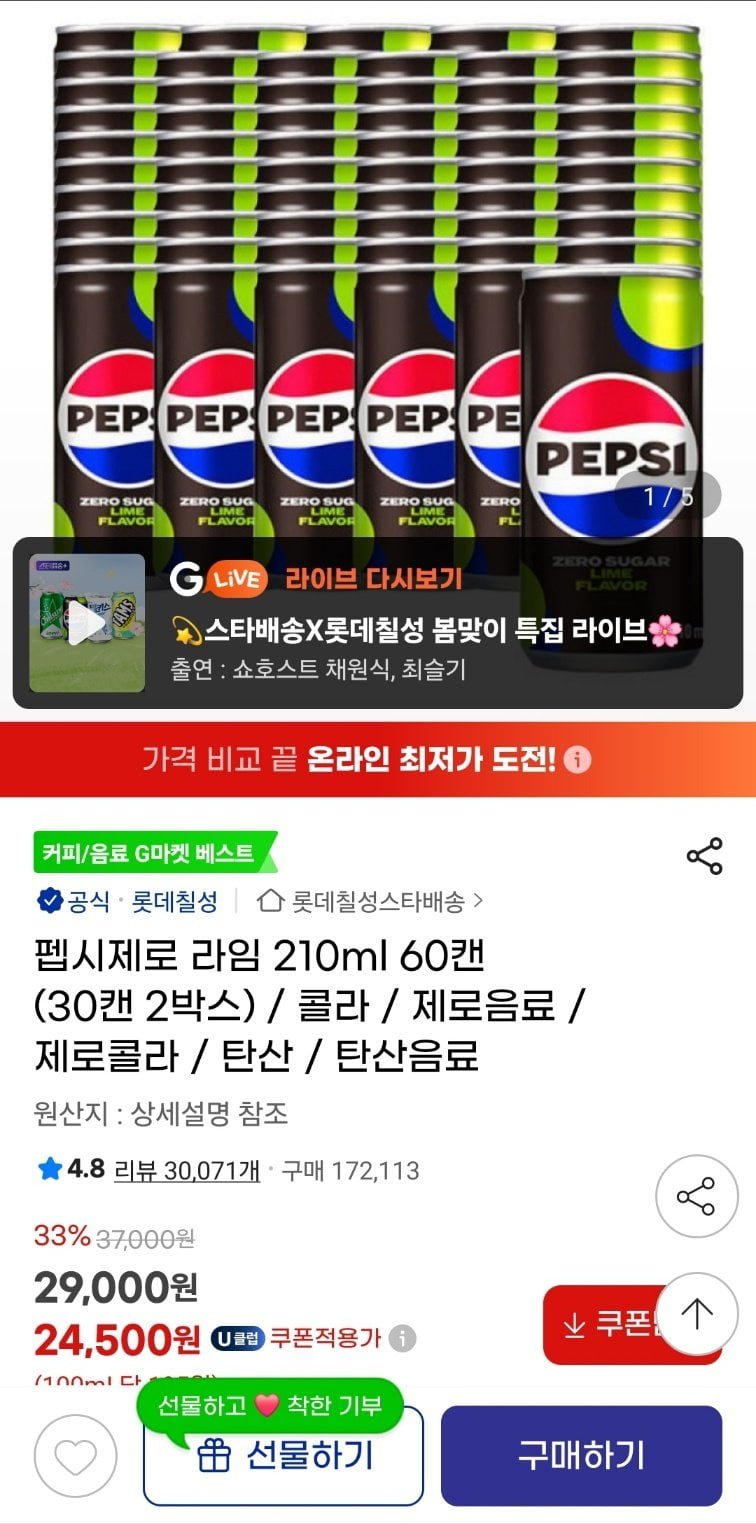Open the image gallery via 1/5 indicator
Screen dimensions: 756x1524
(x=665, y=498)
